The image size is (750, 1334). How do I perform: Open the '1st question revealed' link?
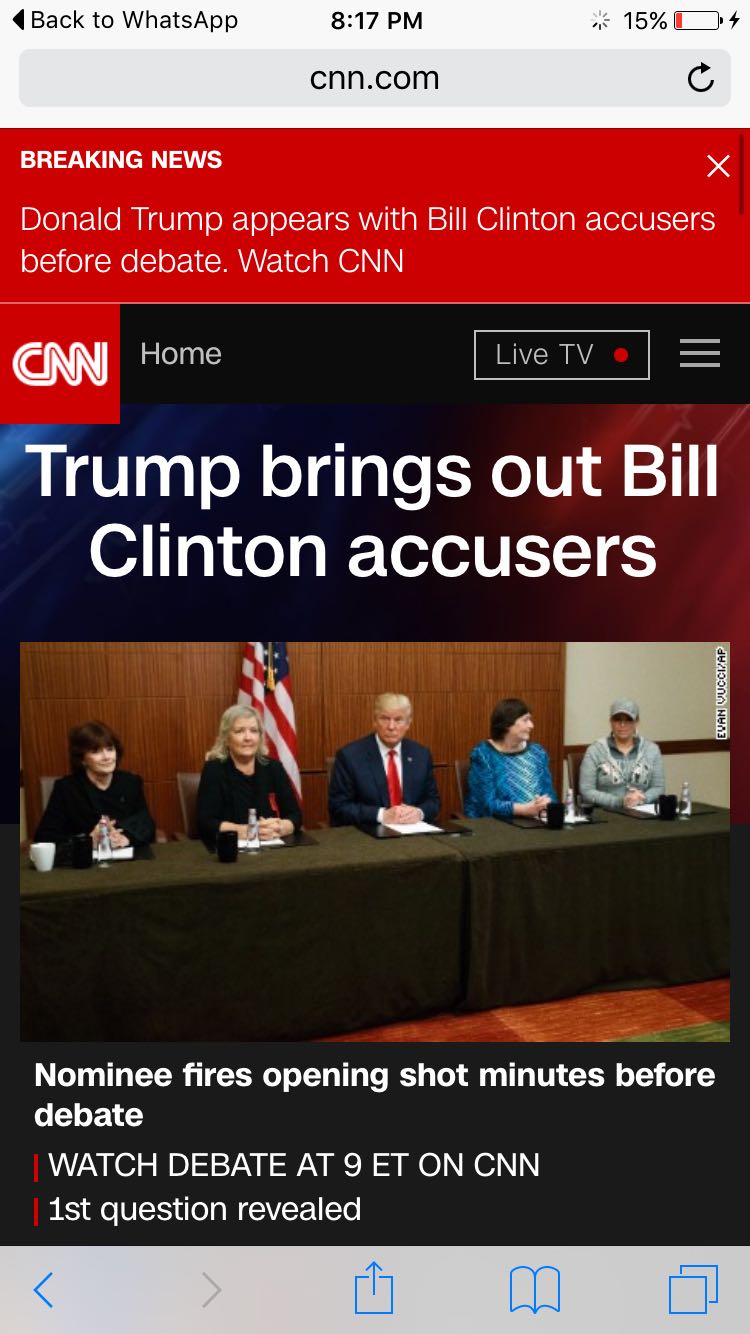(204, 1209)
